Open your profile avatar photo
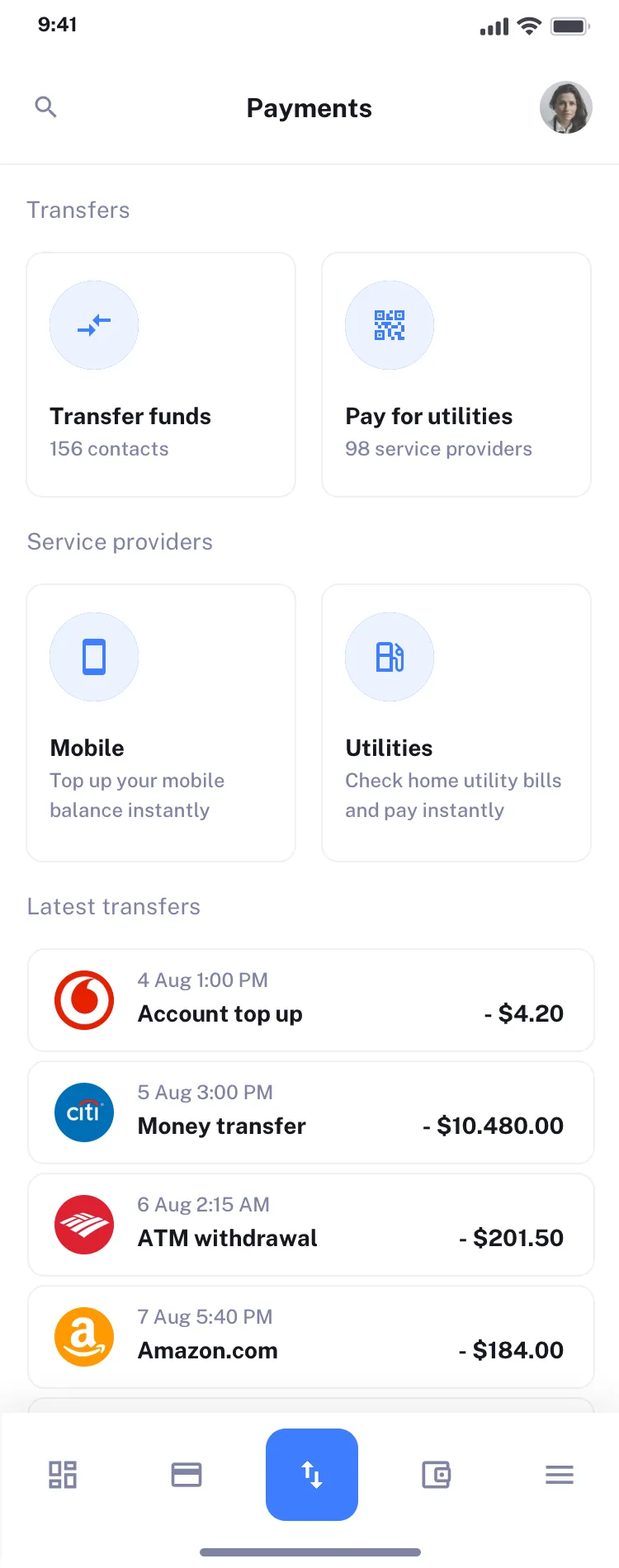The width and height of the screenshot is (619, 1568). pos(566,107)
